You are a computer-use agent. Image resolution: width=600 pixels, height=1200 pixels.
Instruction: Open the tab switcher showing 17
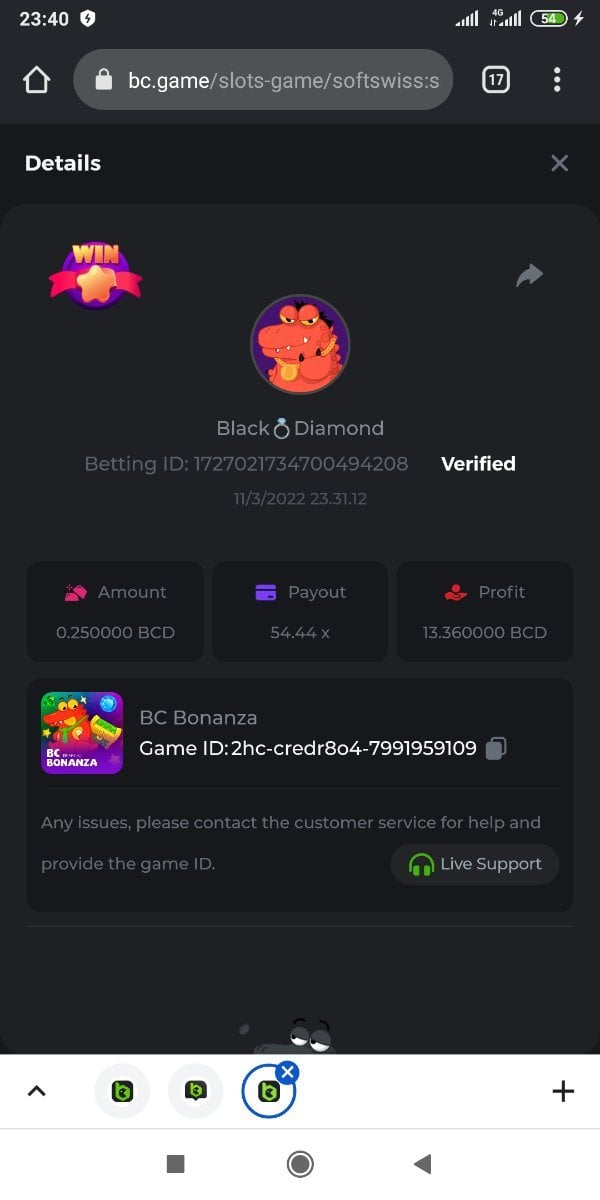click(496, 80)
